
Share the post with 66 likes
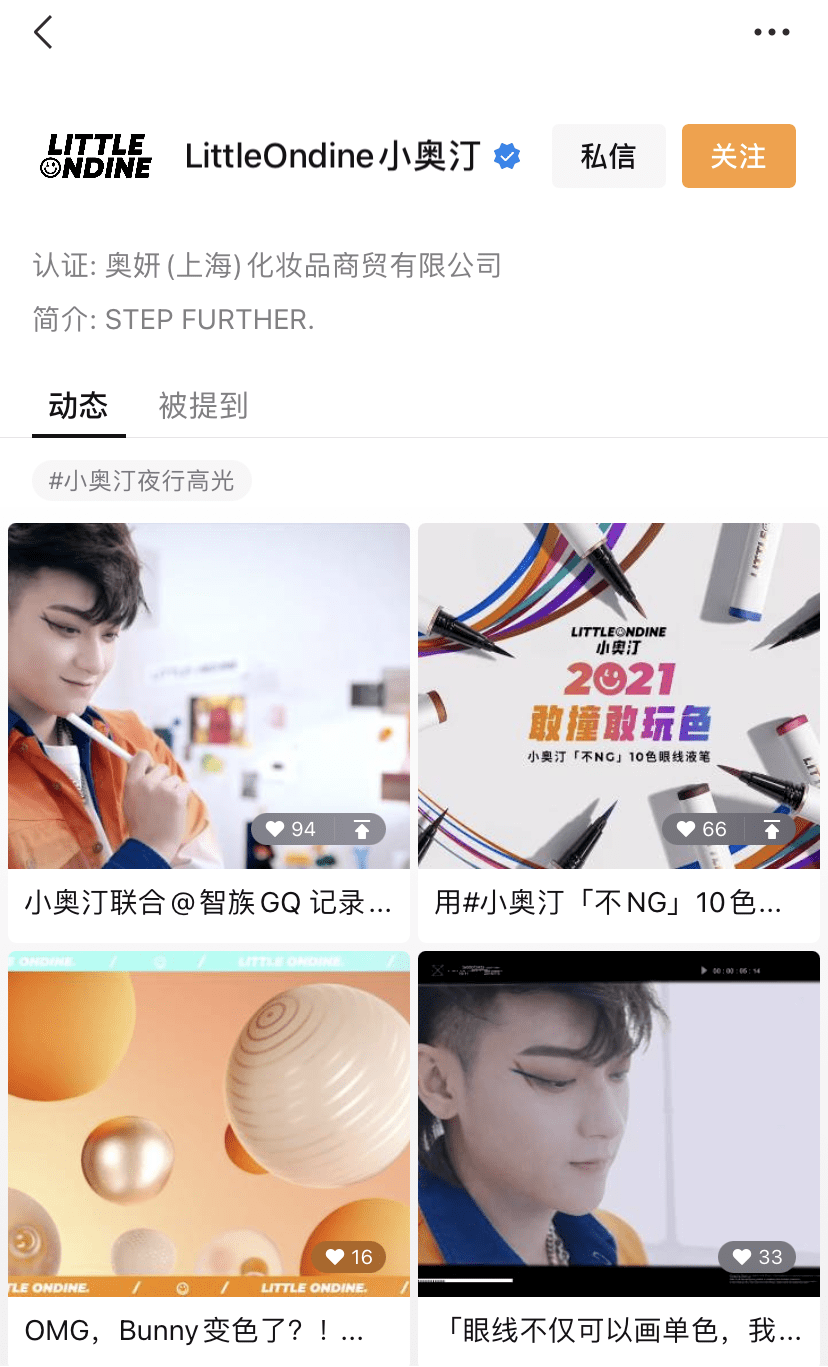[x=772, y=829]
